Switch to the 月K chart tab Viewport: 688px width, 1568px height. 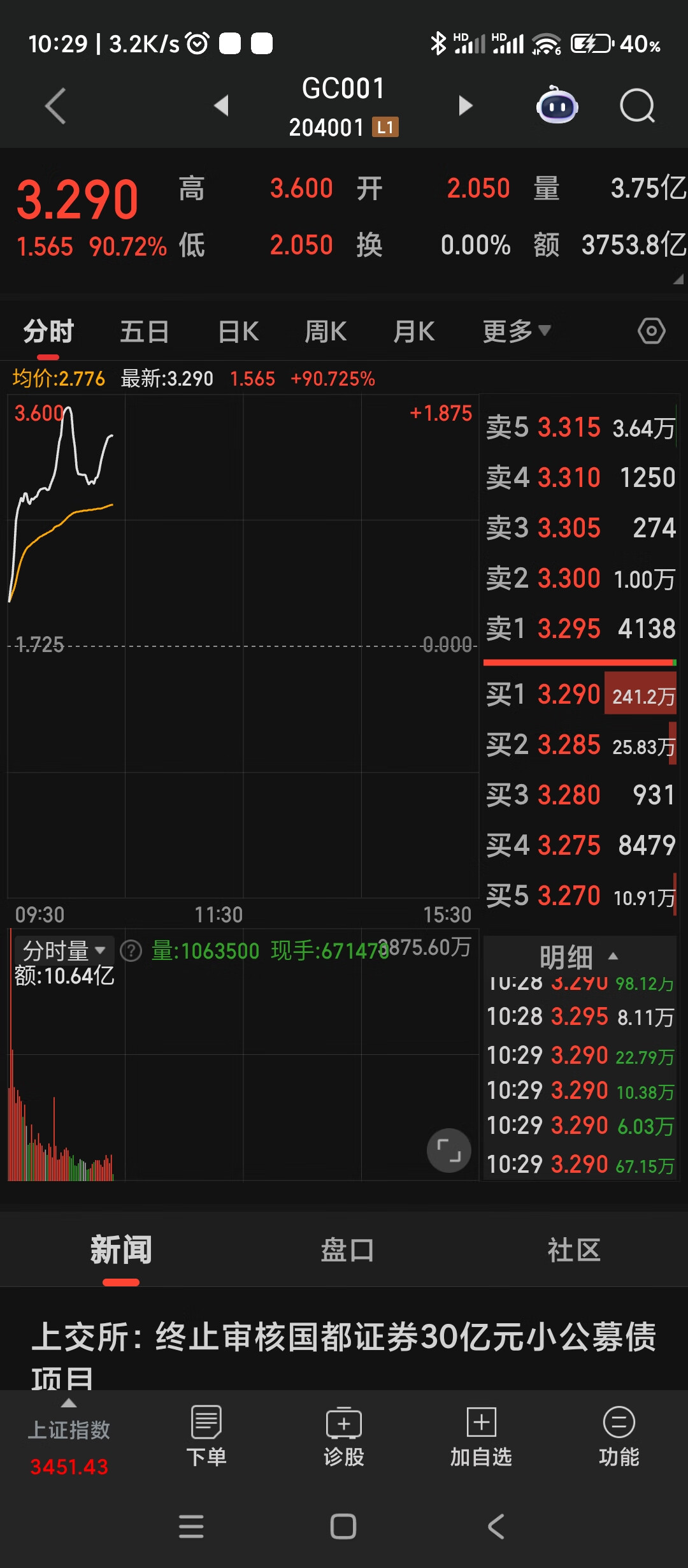point(414,331)
